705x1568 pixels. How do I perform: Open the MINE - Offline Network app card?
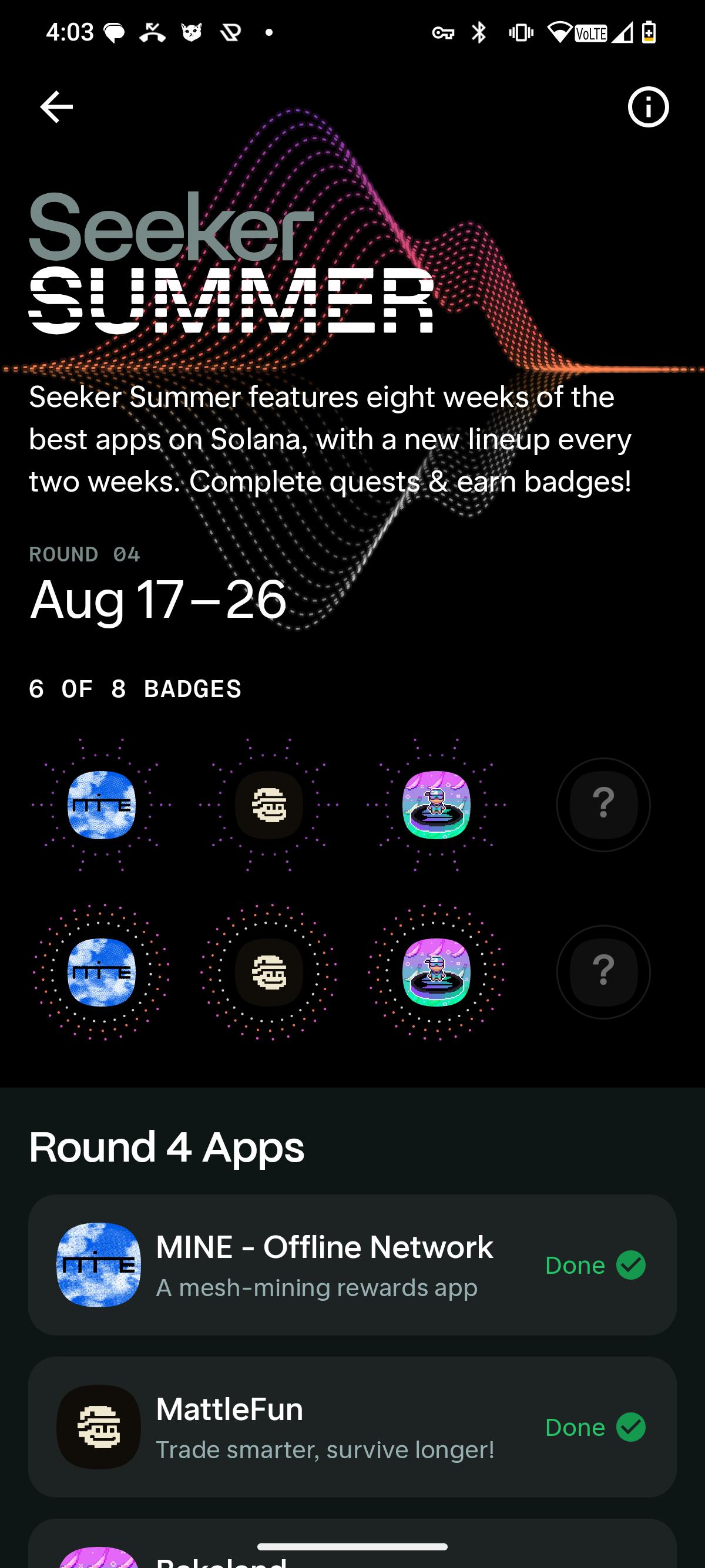point(352,1265)
